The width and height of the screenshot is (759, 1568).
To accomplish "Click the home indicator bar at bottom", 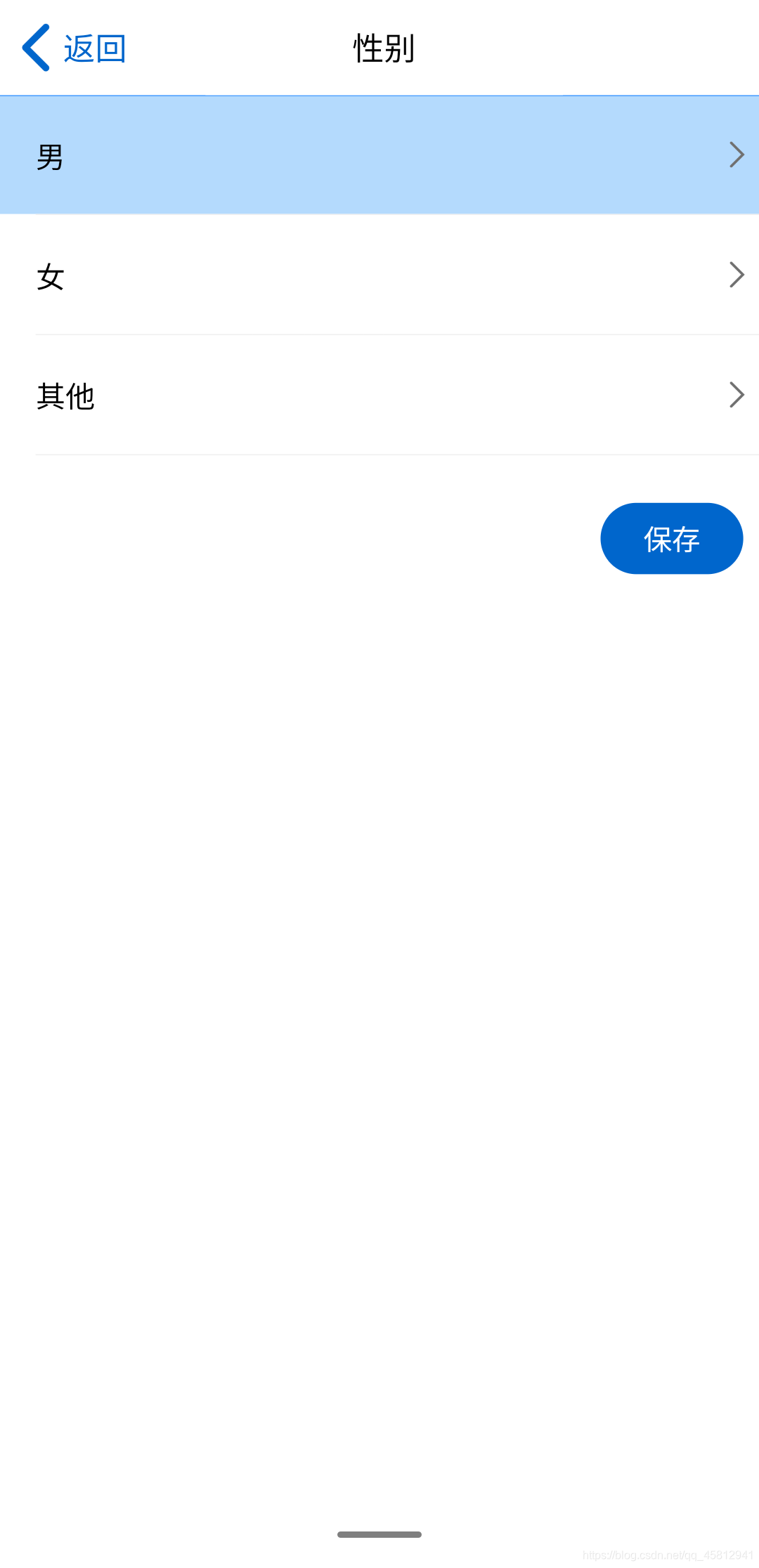I will 379,1534.
